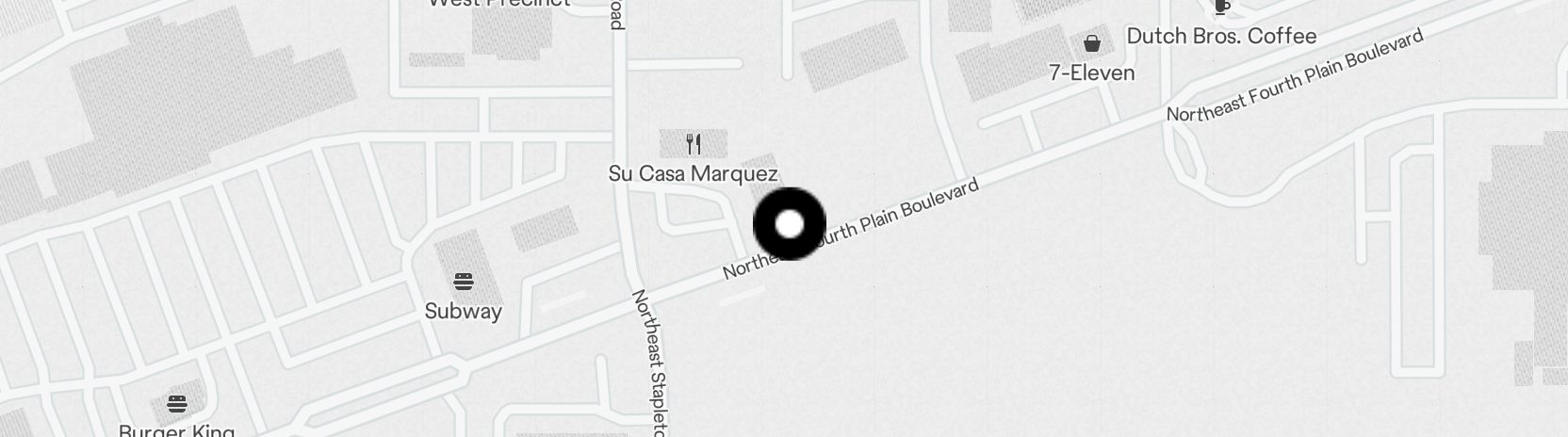Select the Subway place marker
This screenshot has width=1568, height=437.
[463, 281]
